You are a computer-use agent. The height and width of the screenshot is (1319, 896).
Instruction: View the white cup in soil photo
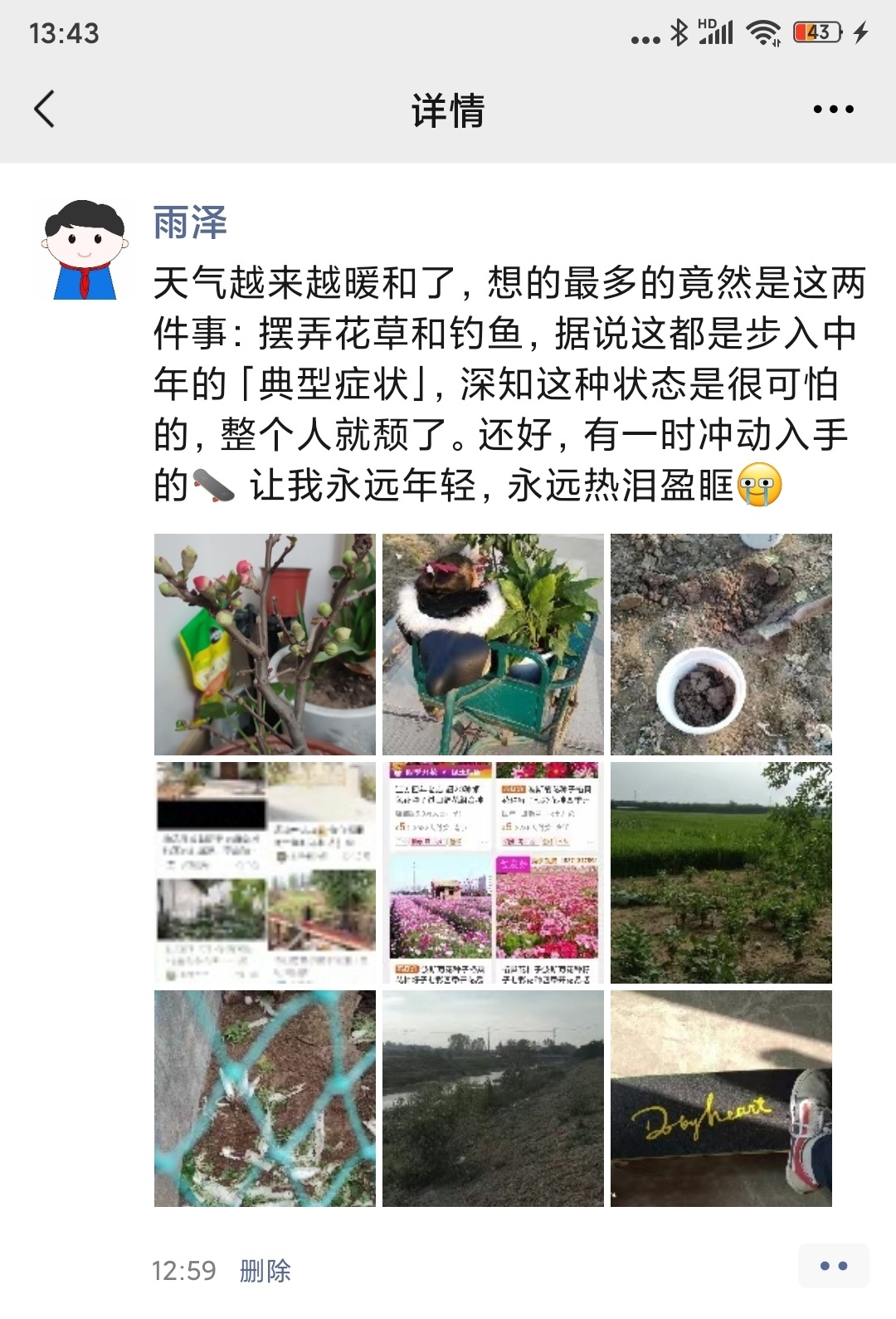721,644
